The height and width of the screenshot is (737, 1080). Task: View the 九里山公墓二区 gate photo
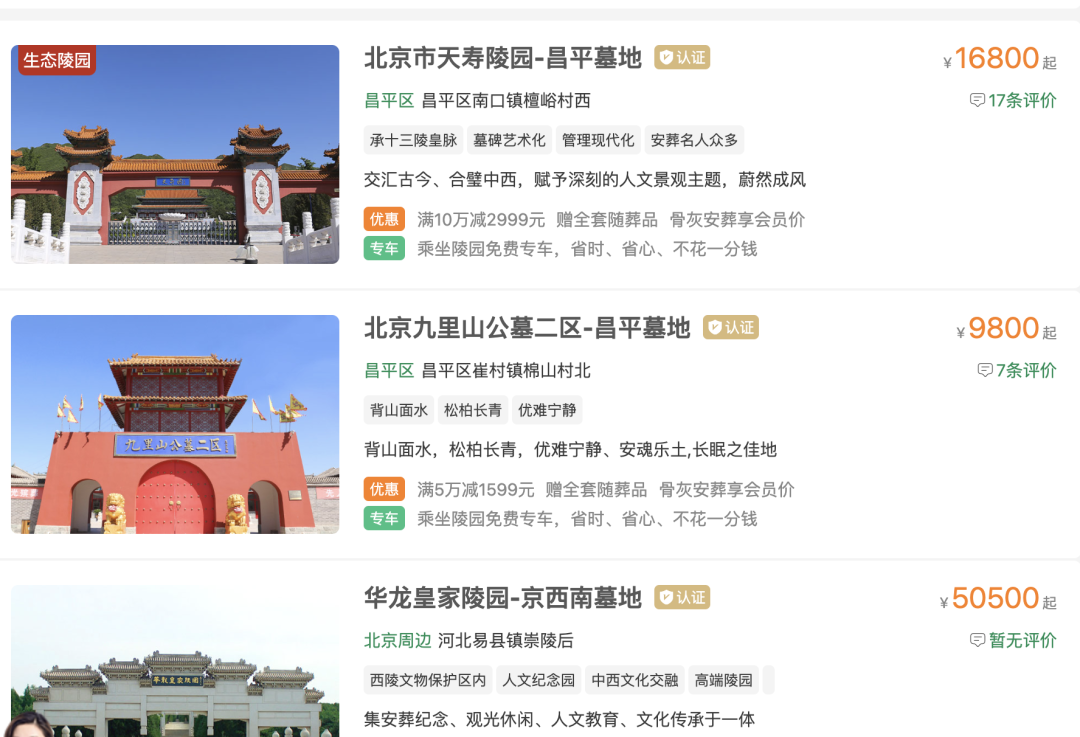point(175,425)
